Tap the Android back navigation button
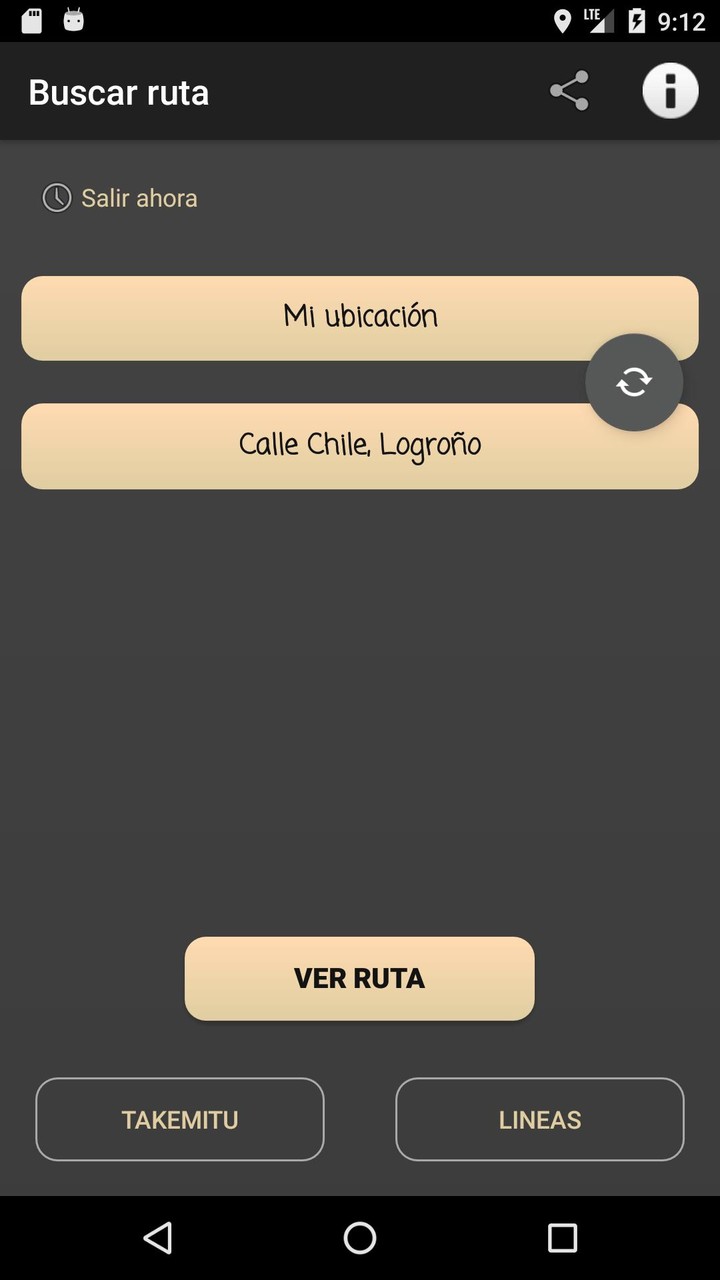720x1280 pixels. [x=157, y=1238]
